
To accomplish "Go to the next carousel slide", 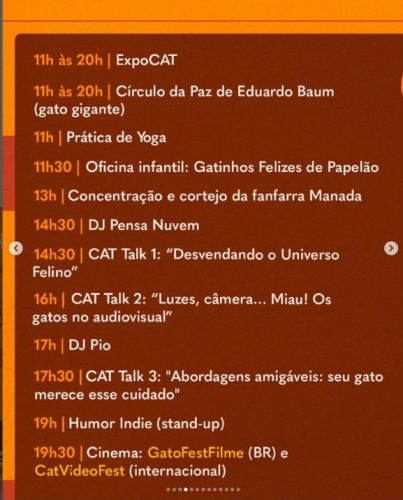I will coord(391,248).
